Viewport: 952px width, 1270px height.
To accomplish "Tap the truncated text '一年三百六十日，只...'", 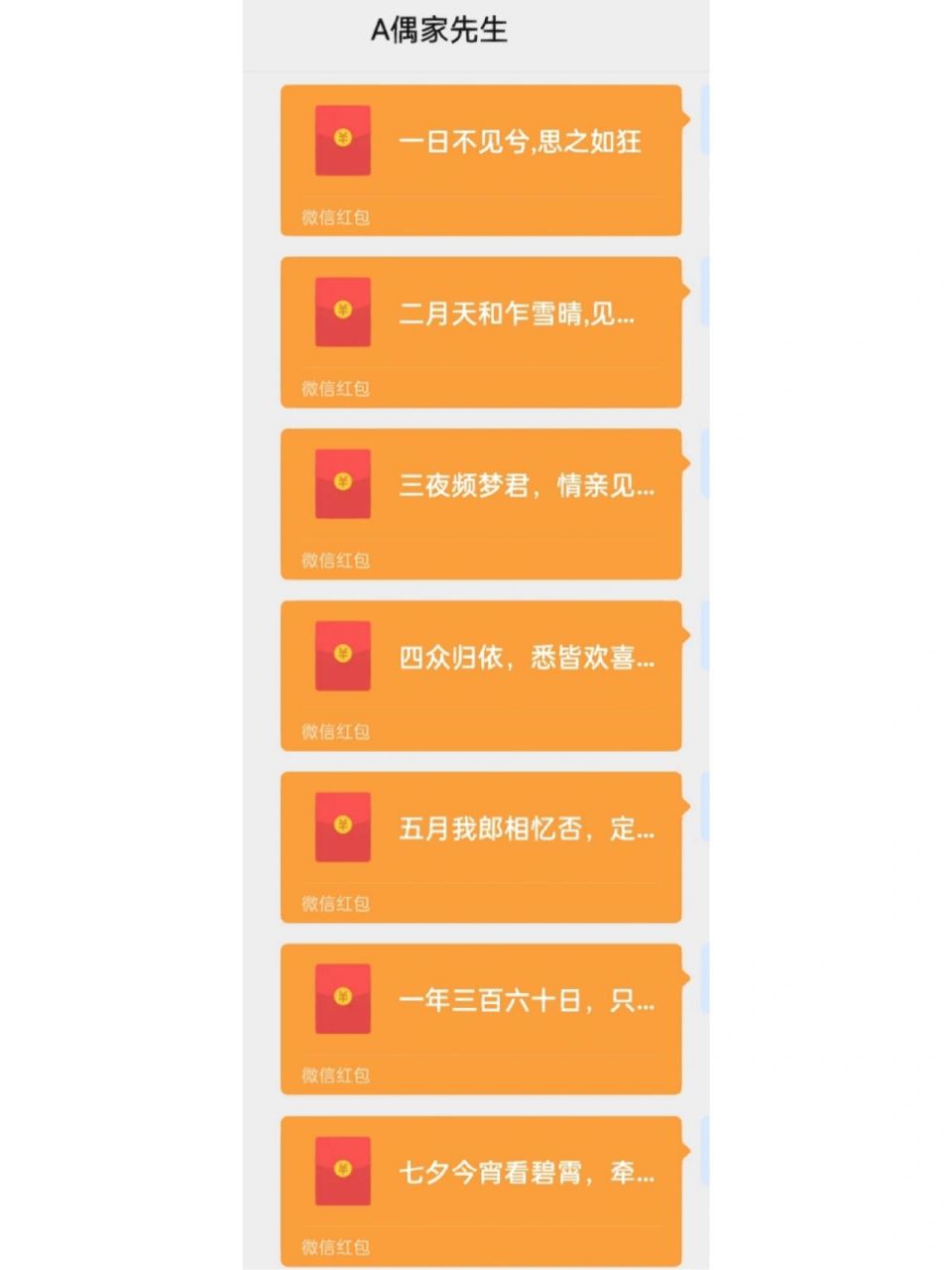I will click(x=526, y=1002).
